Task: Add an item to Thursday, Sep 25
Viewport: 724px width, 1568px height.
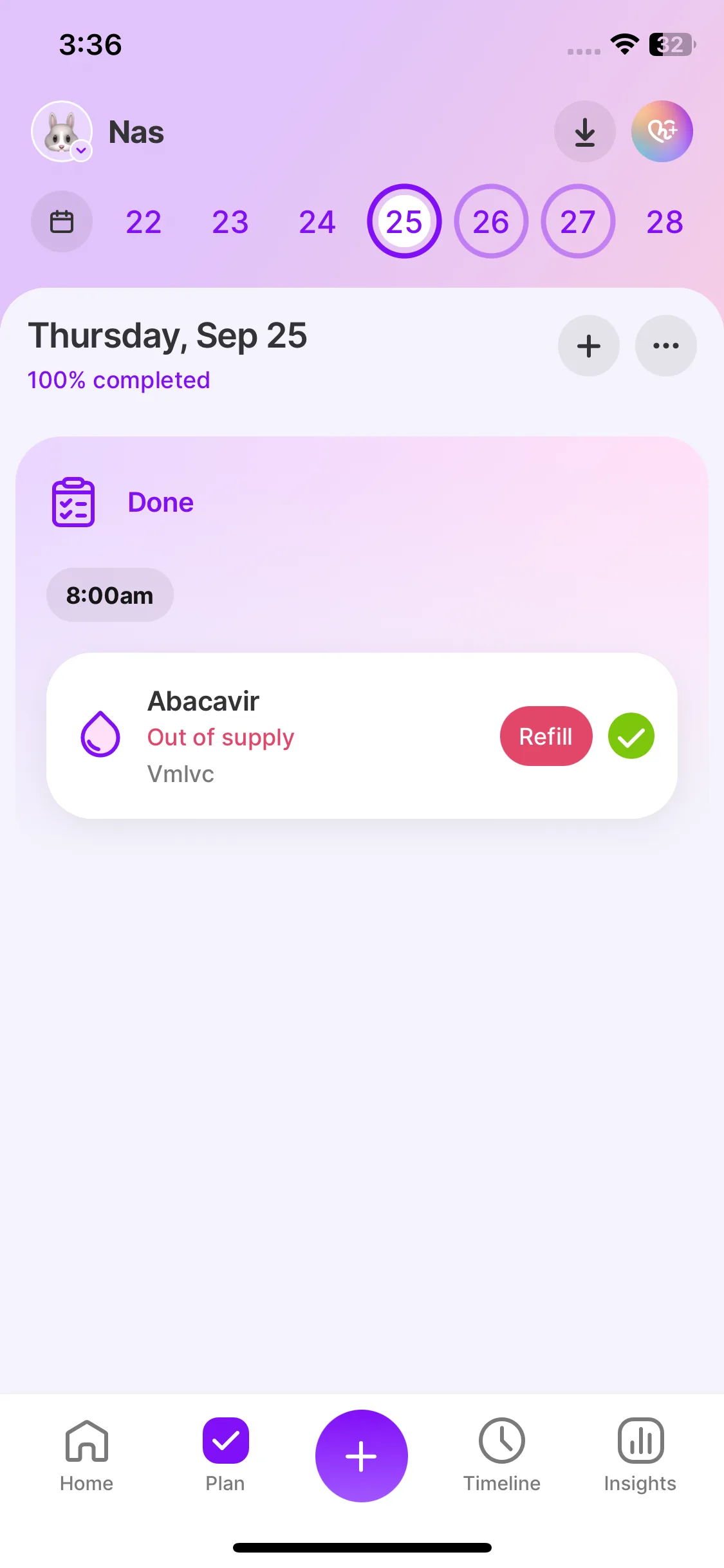Action: [589, 346]
